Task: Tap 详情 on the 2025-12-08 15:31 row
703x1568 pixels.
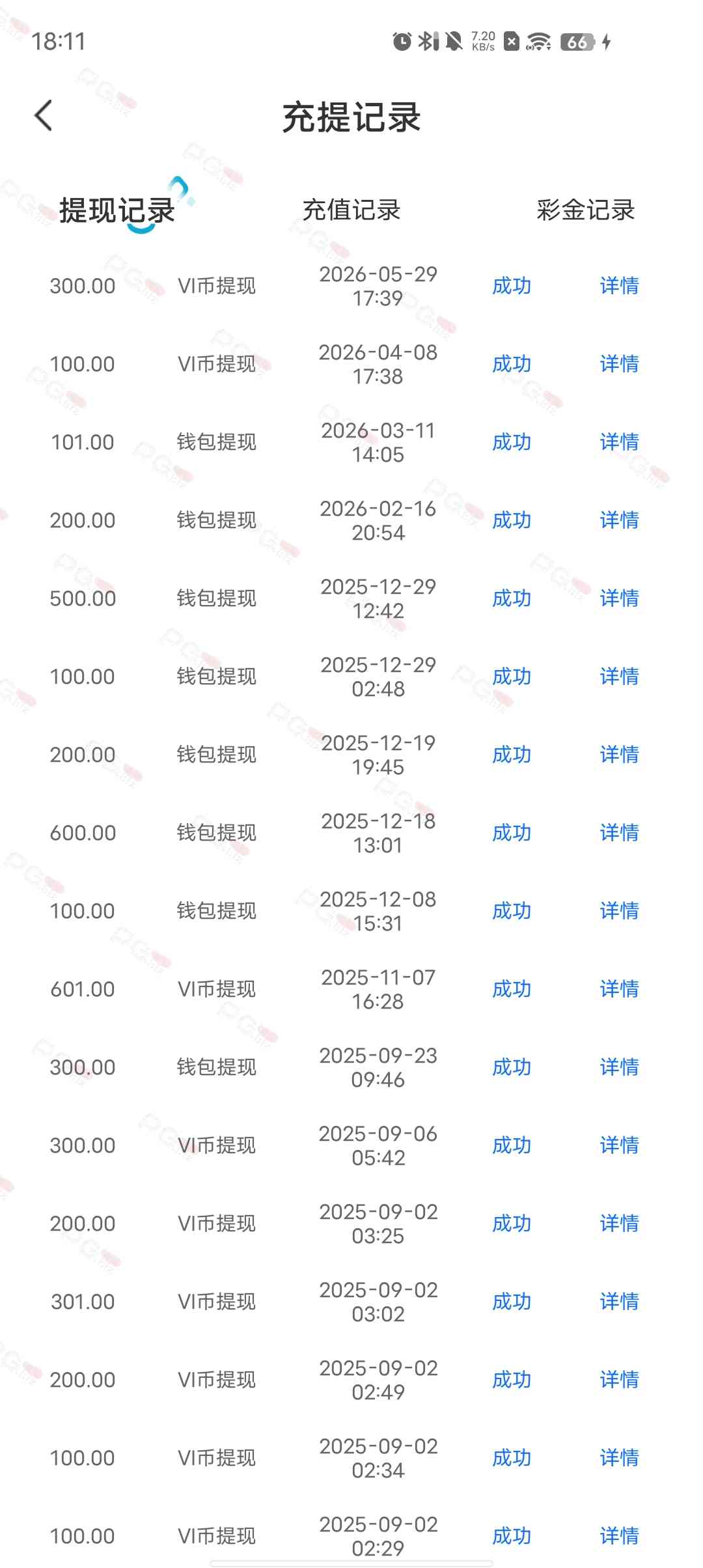Action: pyautogui.click(x=619, y=911)
